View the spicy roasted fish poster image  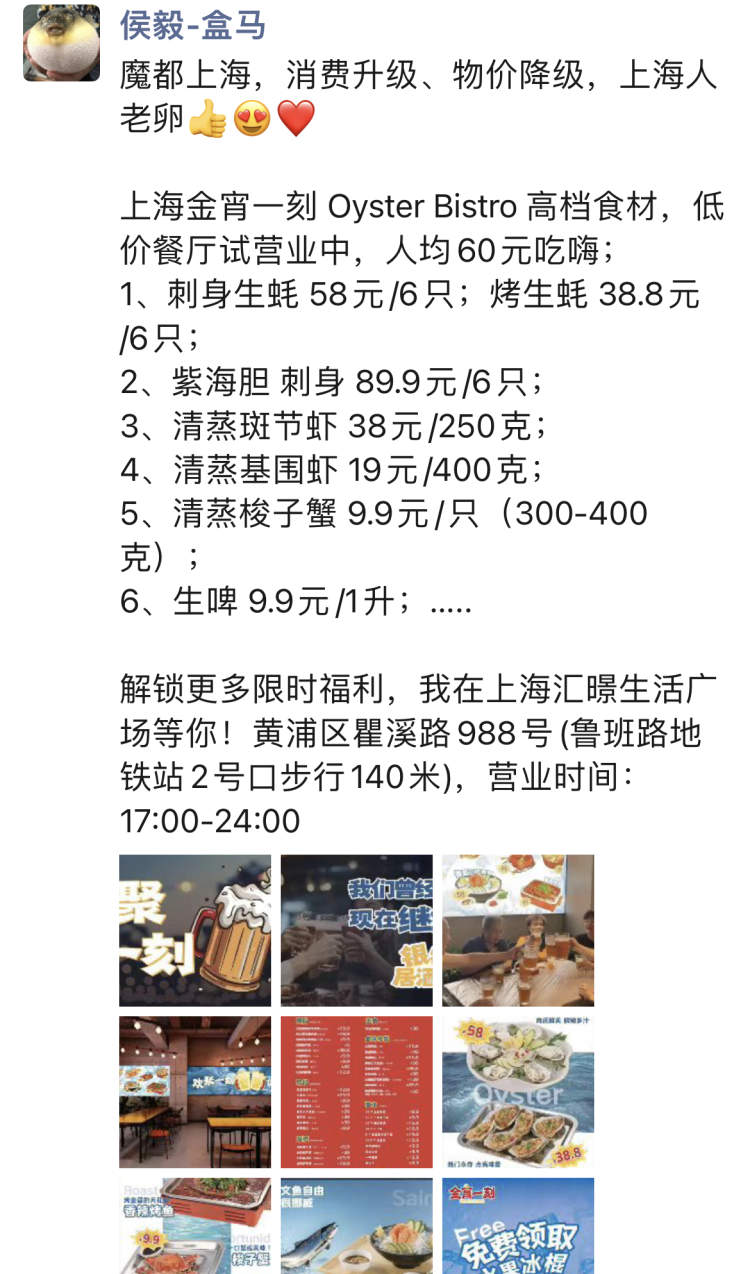pyautogui.click(x=195, y=1226)
